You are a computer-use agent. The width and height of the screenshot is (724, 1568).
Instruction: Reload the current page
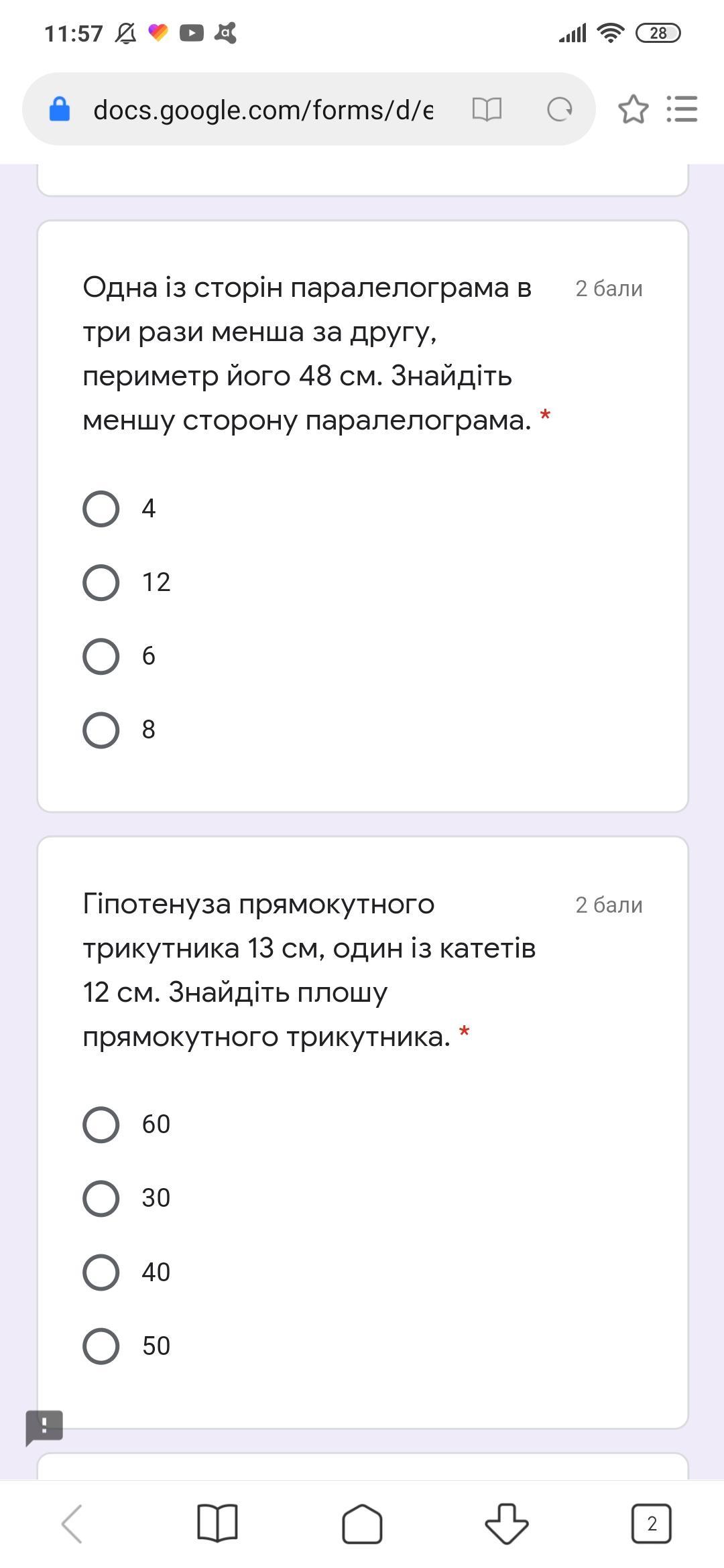tap(560, 109)
